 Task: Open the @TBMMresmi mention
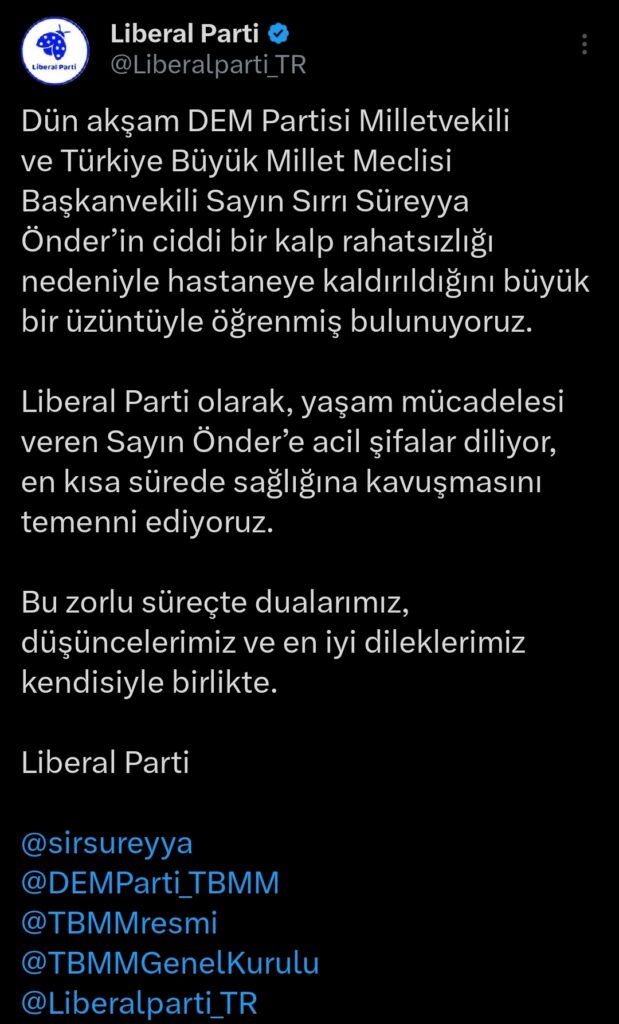click(119, 923)
